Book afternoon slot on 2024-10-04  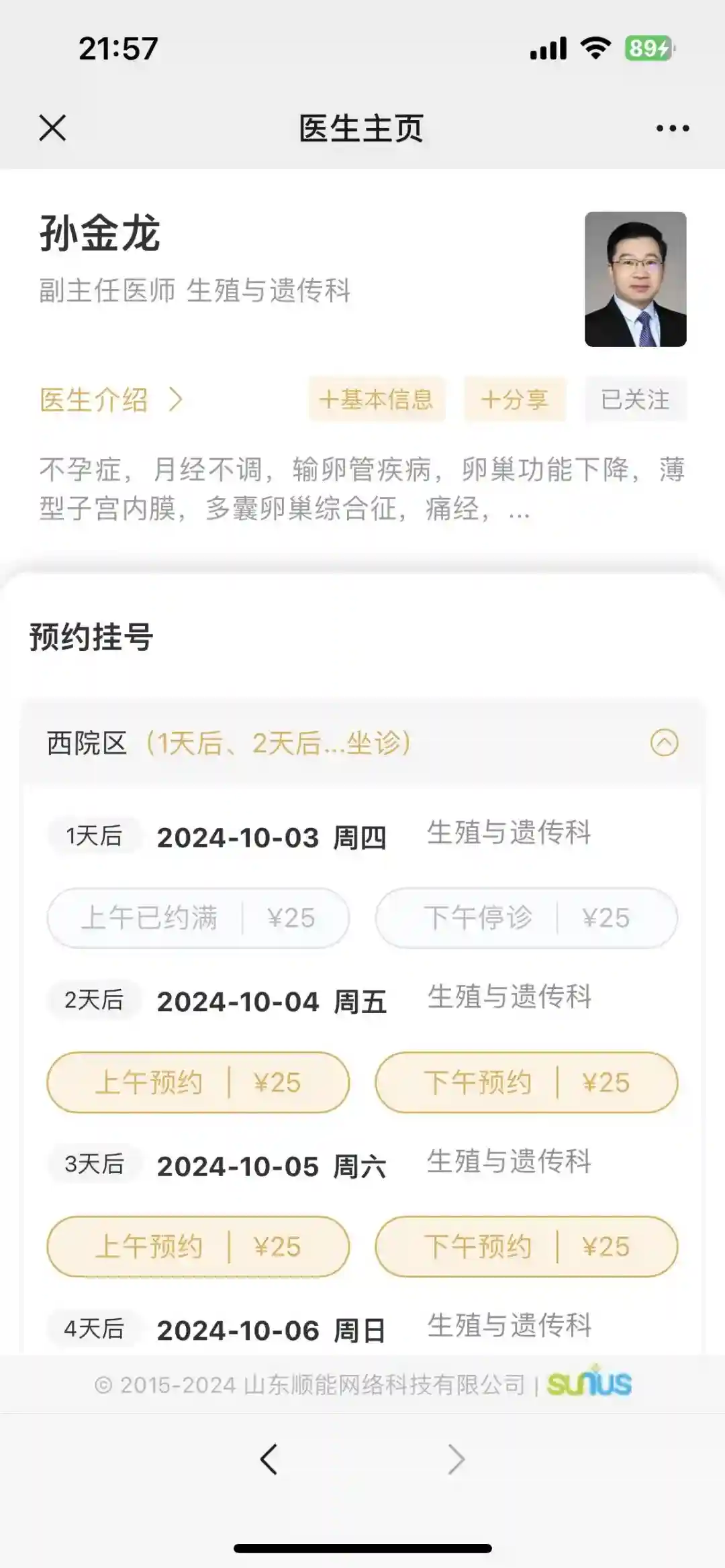coord(526,1082)
